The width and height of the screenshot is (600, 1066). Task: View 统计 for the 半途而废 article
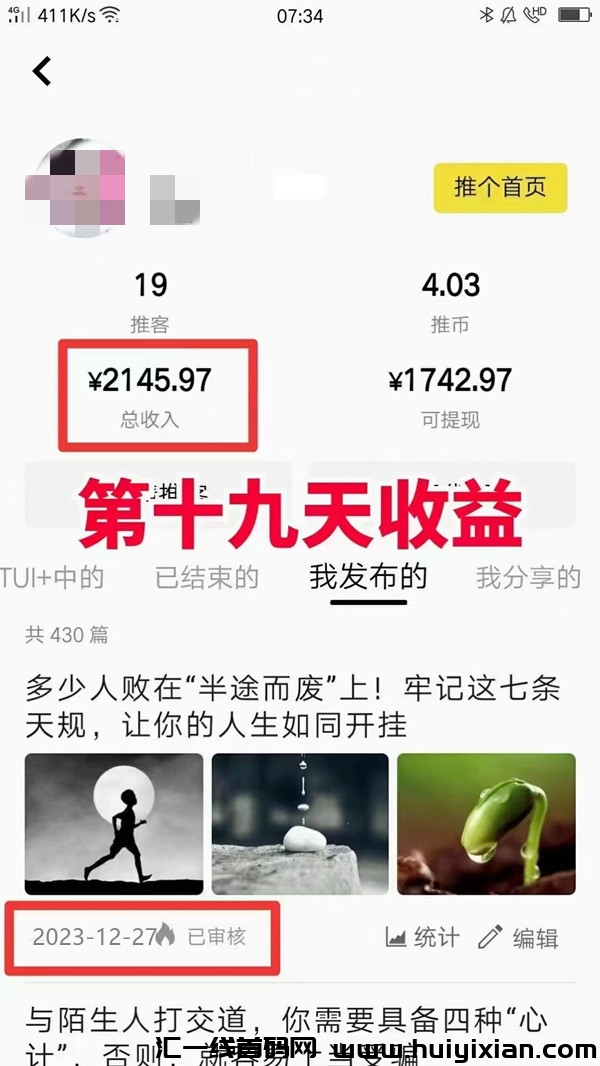pyautogui.click(x=423, y=937)
